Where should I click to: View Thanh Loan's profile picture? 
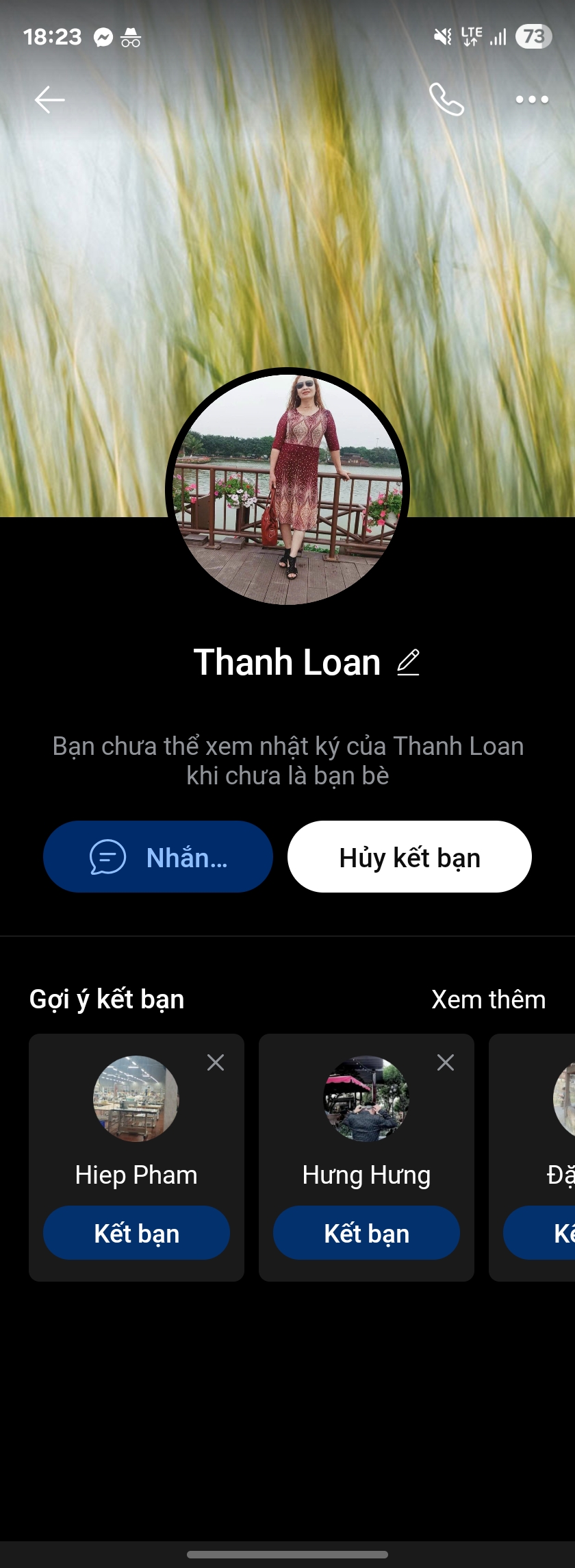click(287, 489)
